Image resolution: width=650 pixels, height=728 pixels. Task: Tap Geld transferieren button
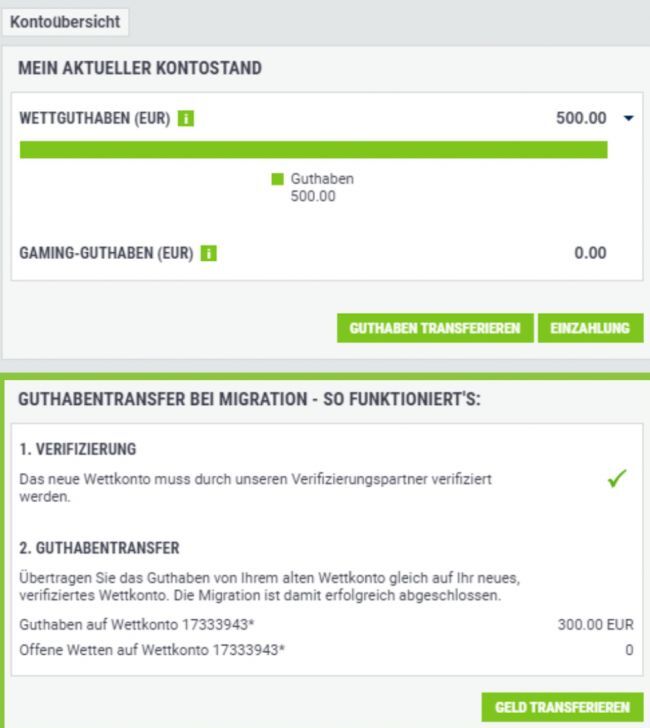[x=562, y=707]
